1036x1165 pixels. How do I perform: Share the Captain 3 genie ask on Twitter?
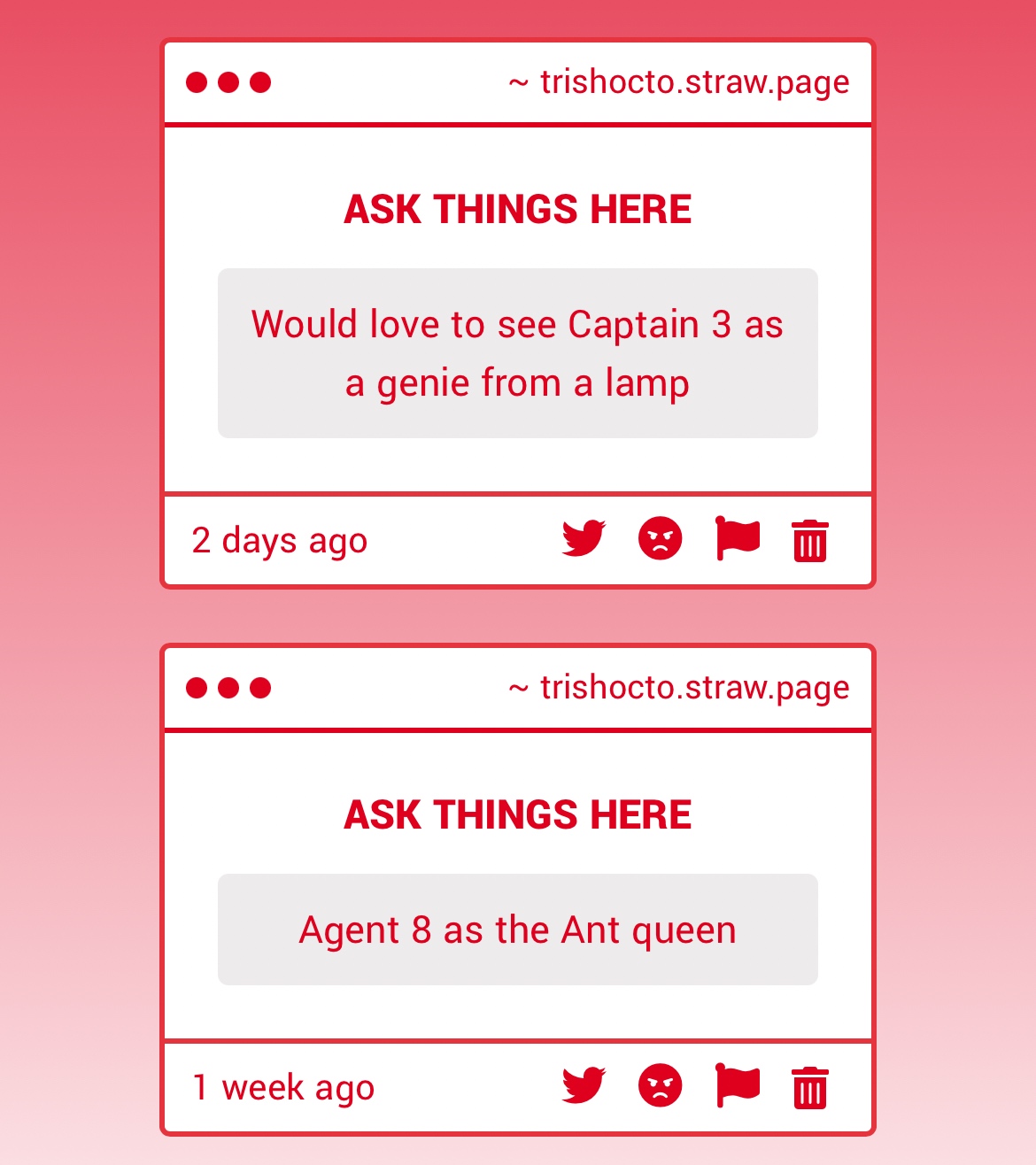[x=584, y=538]
